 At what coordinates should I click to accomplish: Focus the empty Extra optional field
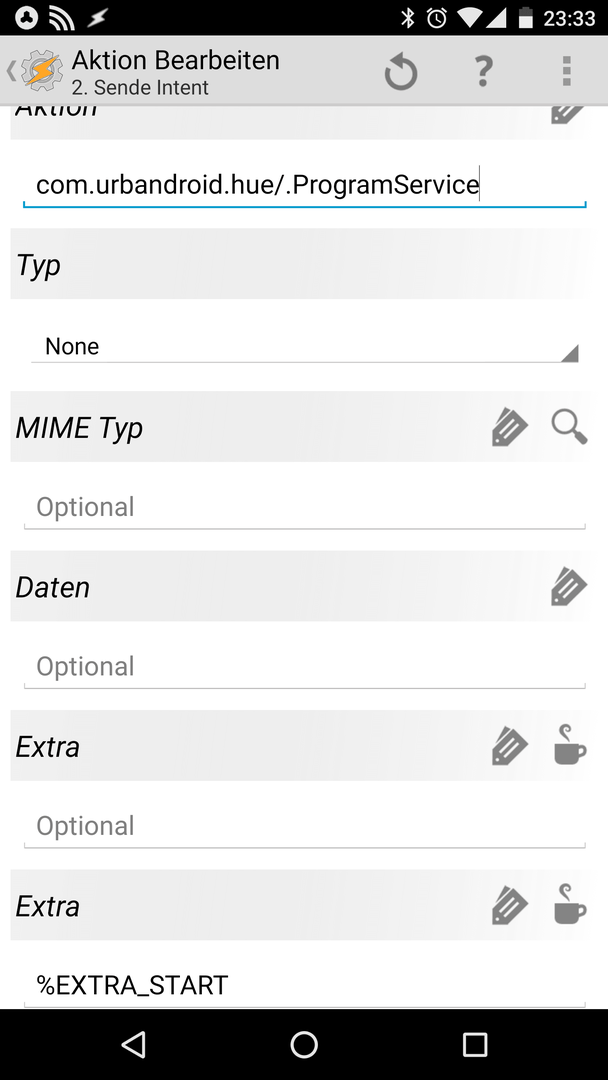[304, 826]
